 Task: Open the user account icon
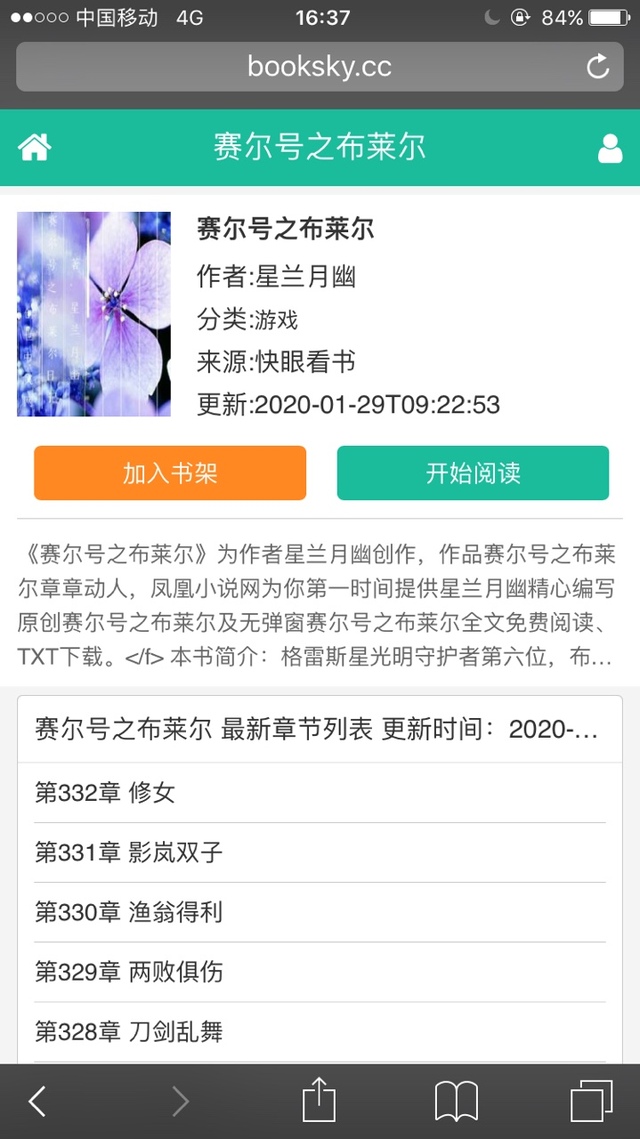point(609,148)
